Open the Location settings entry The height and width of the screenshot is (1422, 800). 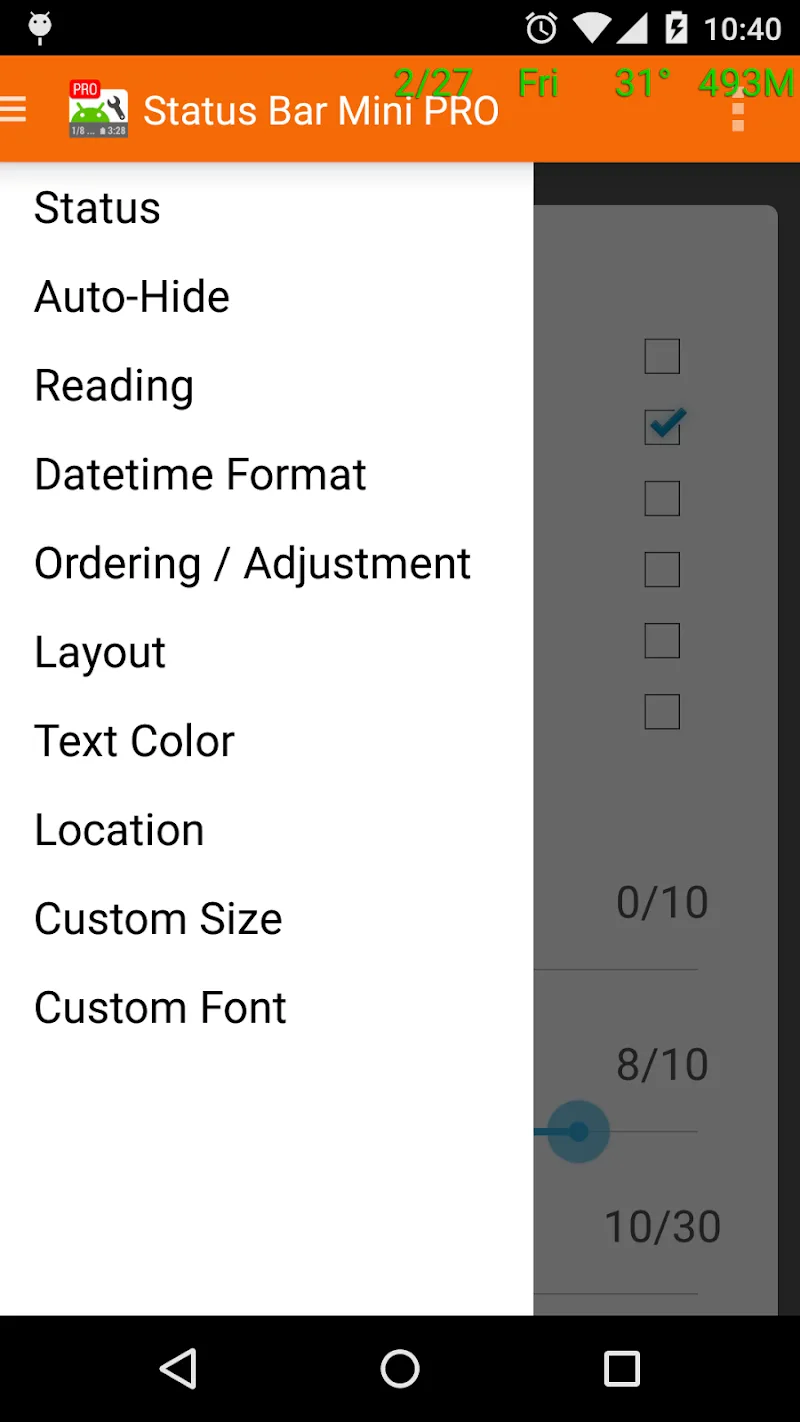coord(119,828)
